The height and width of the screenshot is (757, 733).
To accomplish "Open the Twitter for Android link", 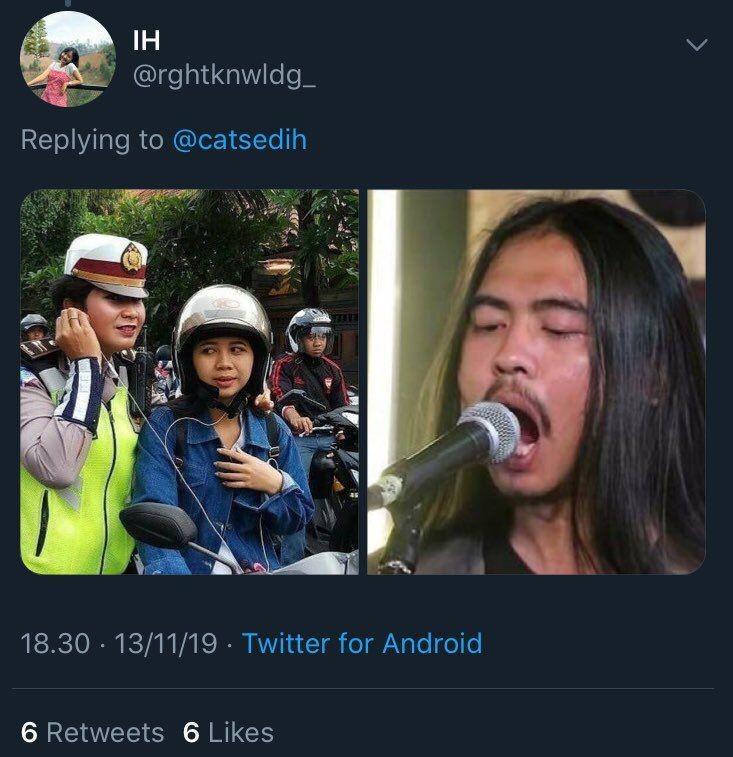I will [362, 643].
